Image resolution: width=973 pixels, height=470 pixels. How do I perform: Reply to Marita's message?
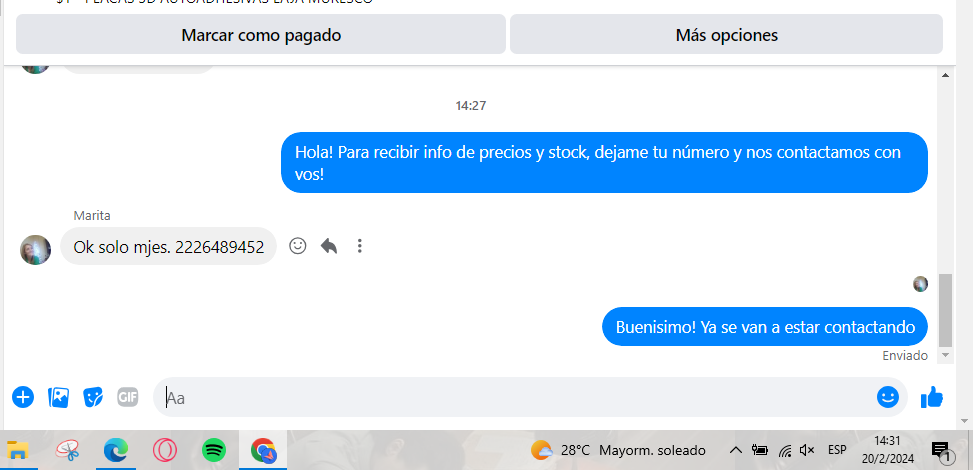click(329, 246)
